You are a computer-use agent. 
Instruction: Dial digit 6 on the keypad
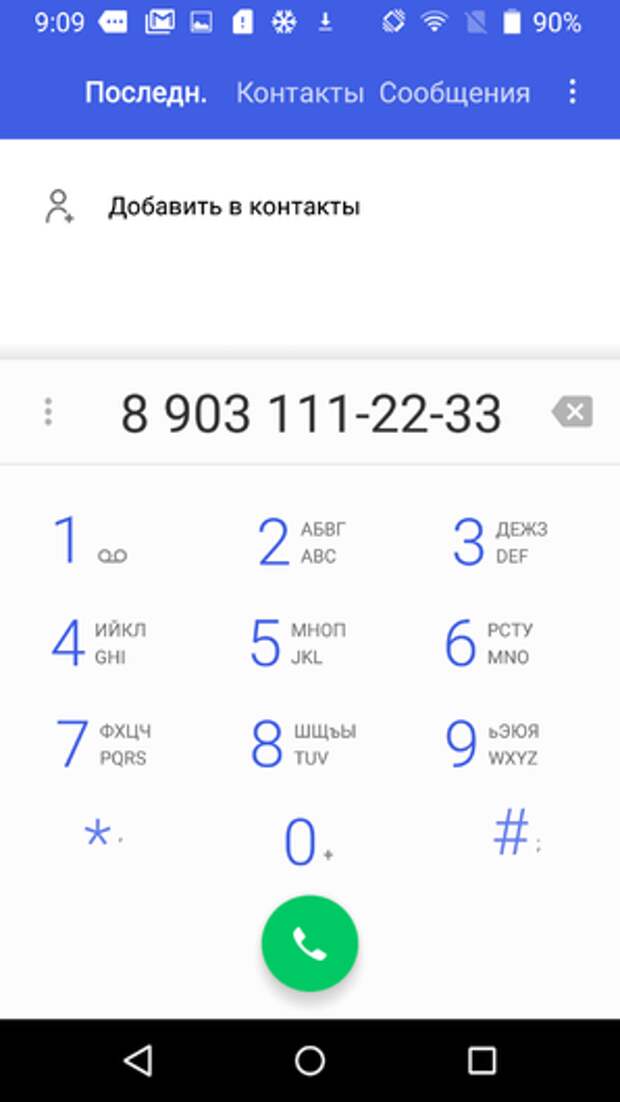pyautogui.click(x=489, y=643)
